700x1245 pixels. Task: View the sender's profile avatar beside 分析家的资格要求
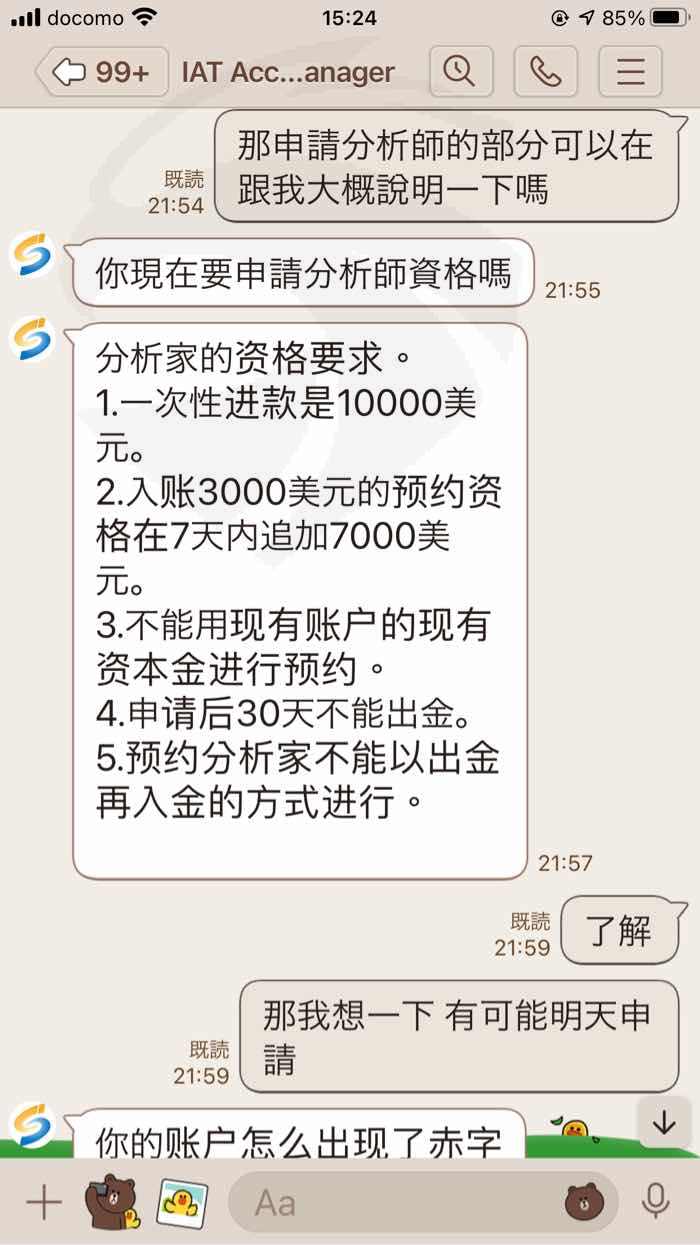click(31, 338)
